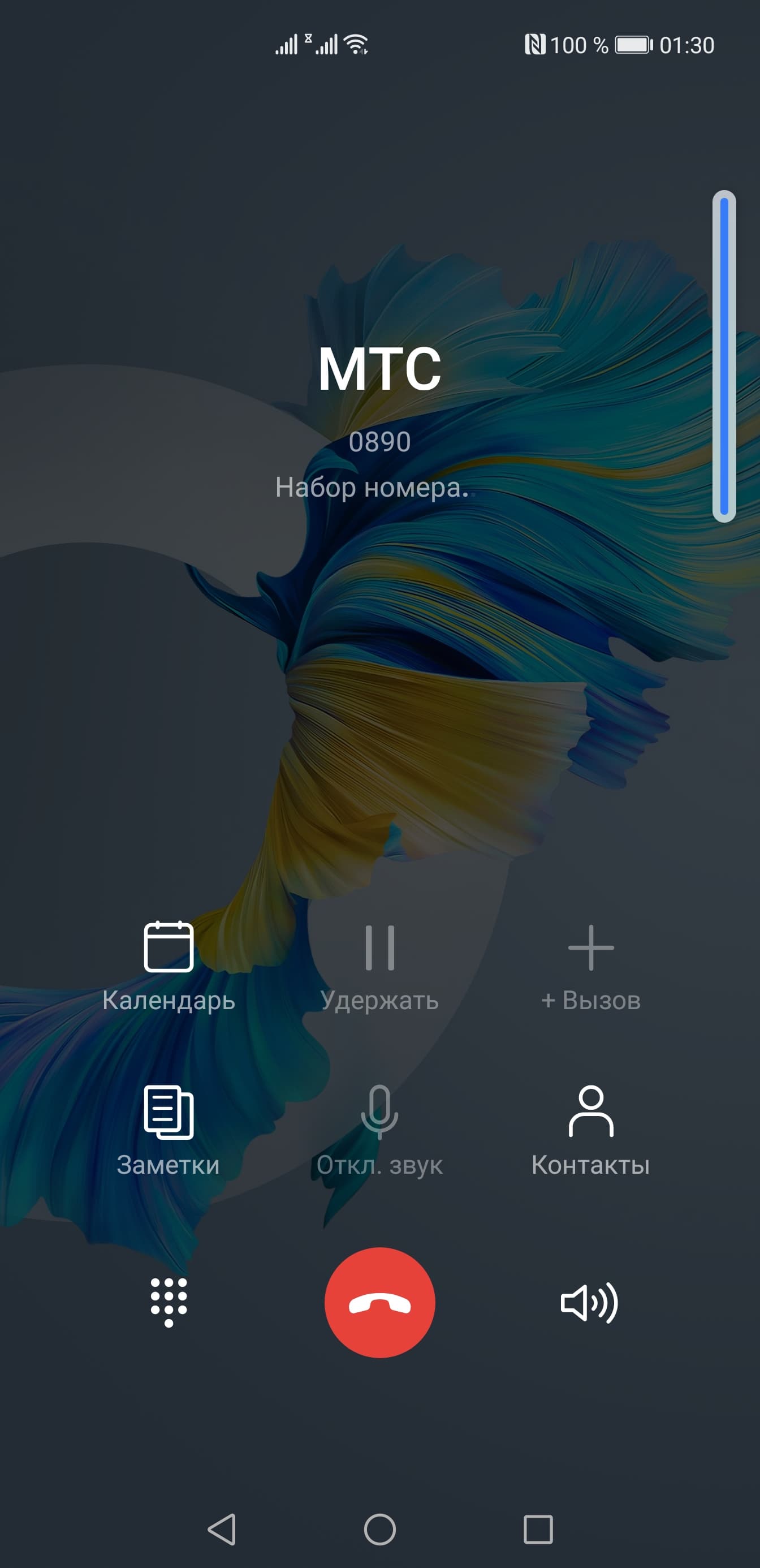Image resolution: width=760 pixels, height=1568 pixels.
Task: Adjust the call volume slider
Action: click(724, 356)
